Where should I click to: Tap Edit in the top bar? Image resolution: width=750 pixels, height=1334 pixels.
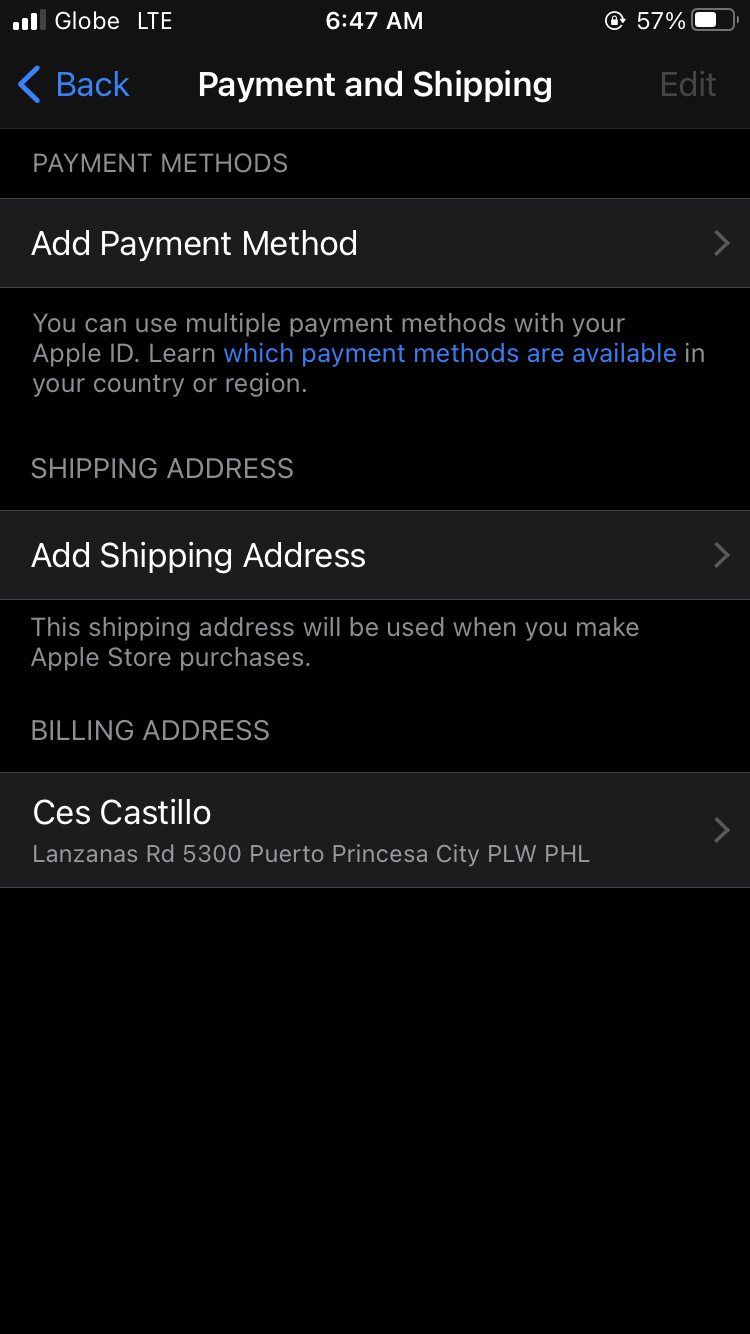point(688,85)
